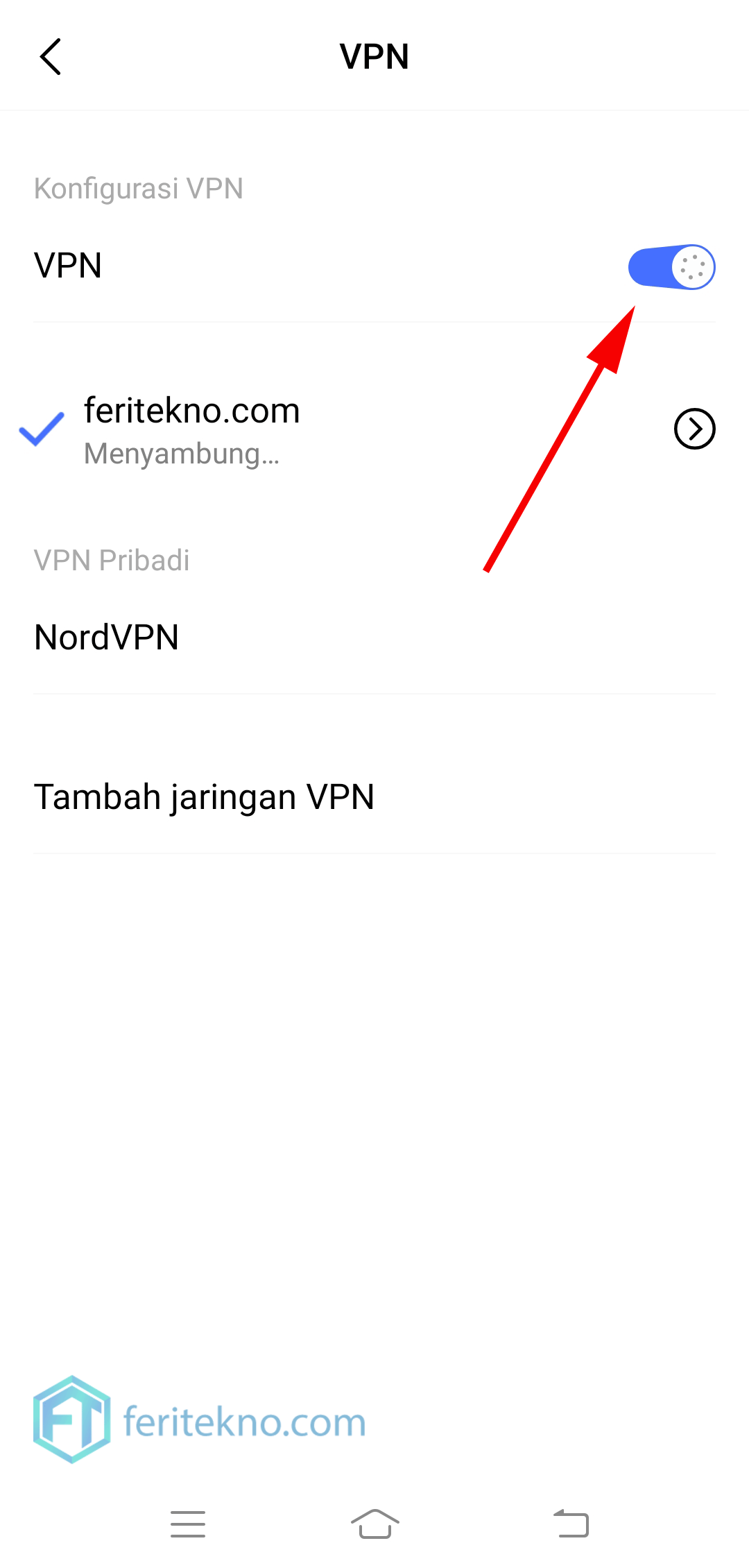Viewport: 749px width, 1568px height.
Task: Open feritekno.com details arrow
Action: click(694, 429)
